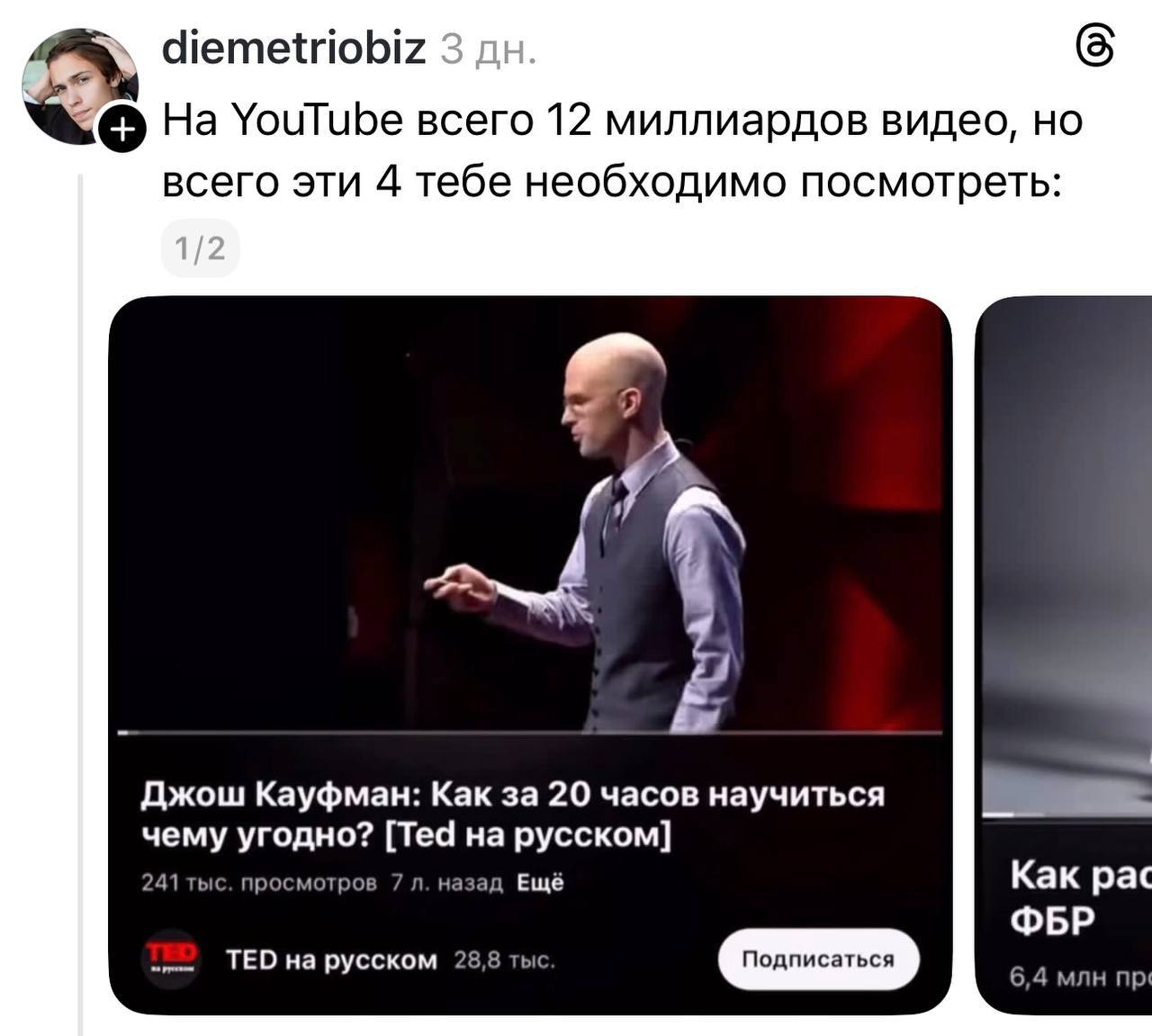Open the Threads logo icon
This screenshot has height=1036, width=1152.
pos(1094,45)
